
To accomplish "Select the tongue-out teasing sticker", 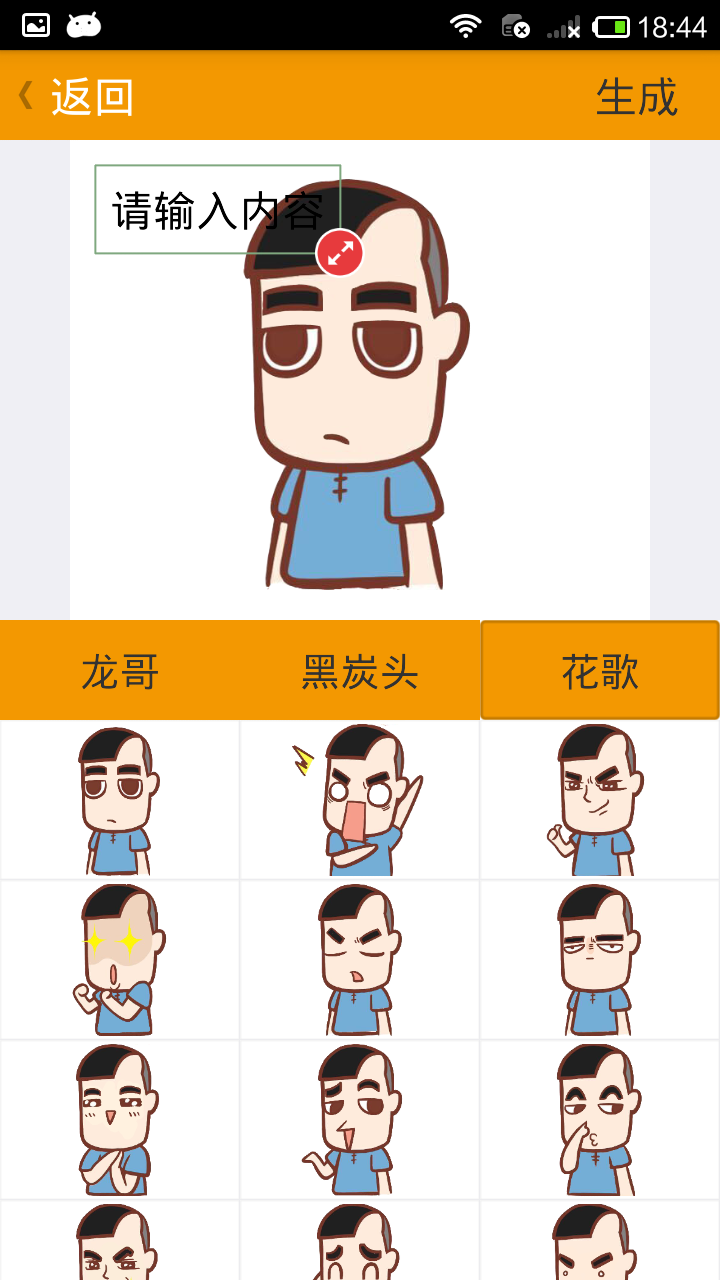I will 360,1118.
